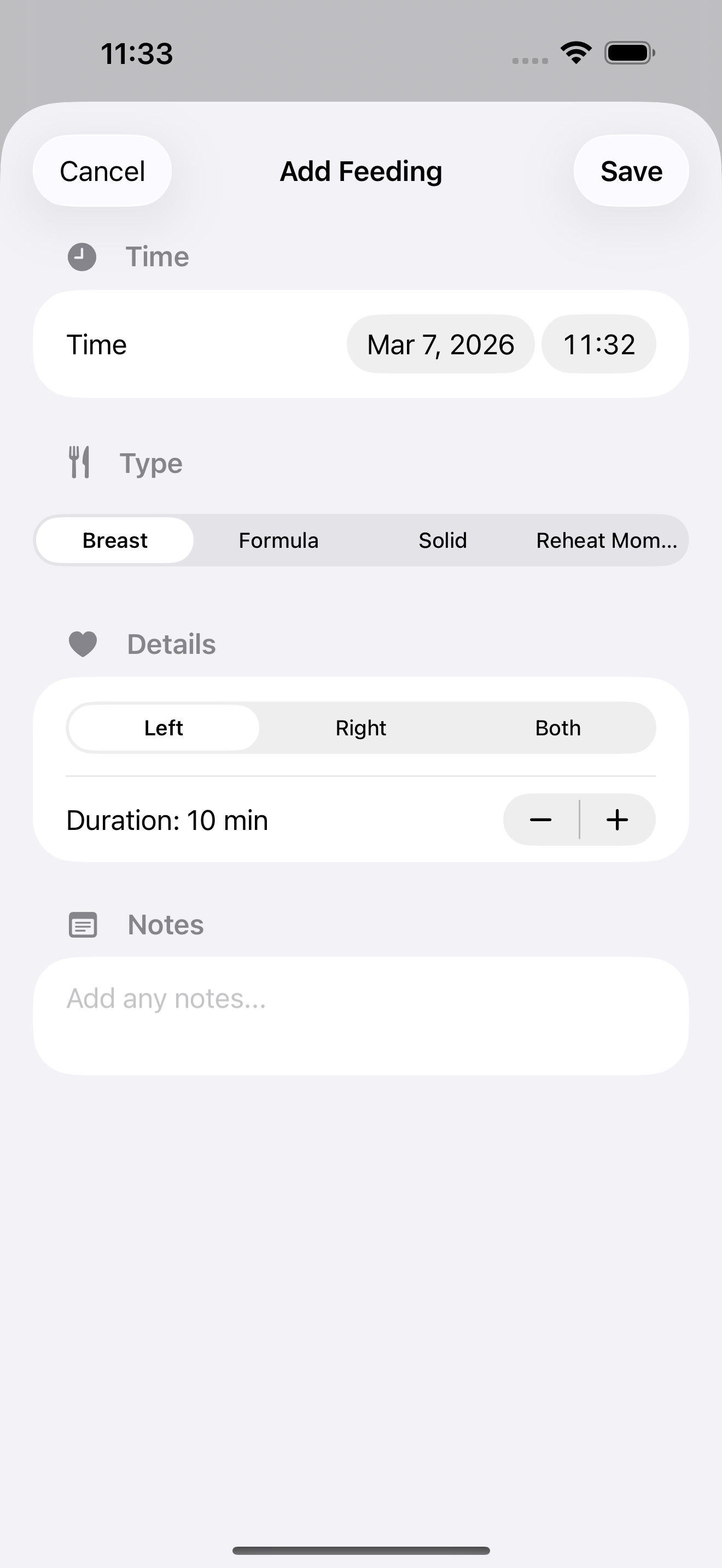Switch feeding type to Formula

click(x=278, y=541)
